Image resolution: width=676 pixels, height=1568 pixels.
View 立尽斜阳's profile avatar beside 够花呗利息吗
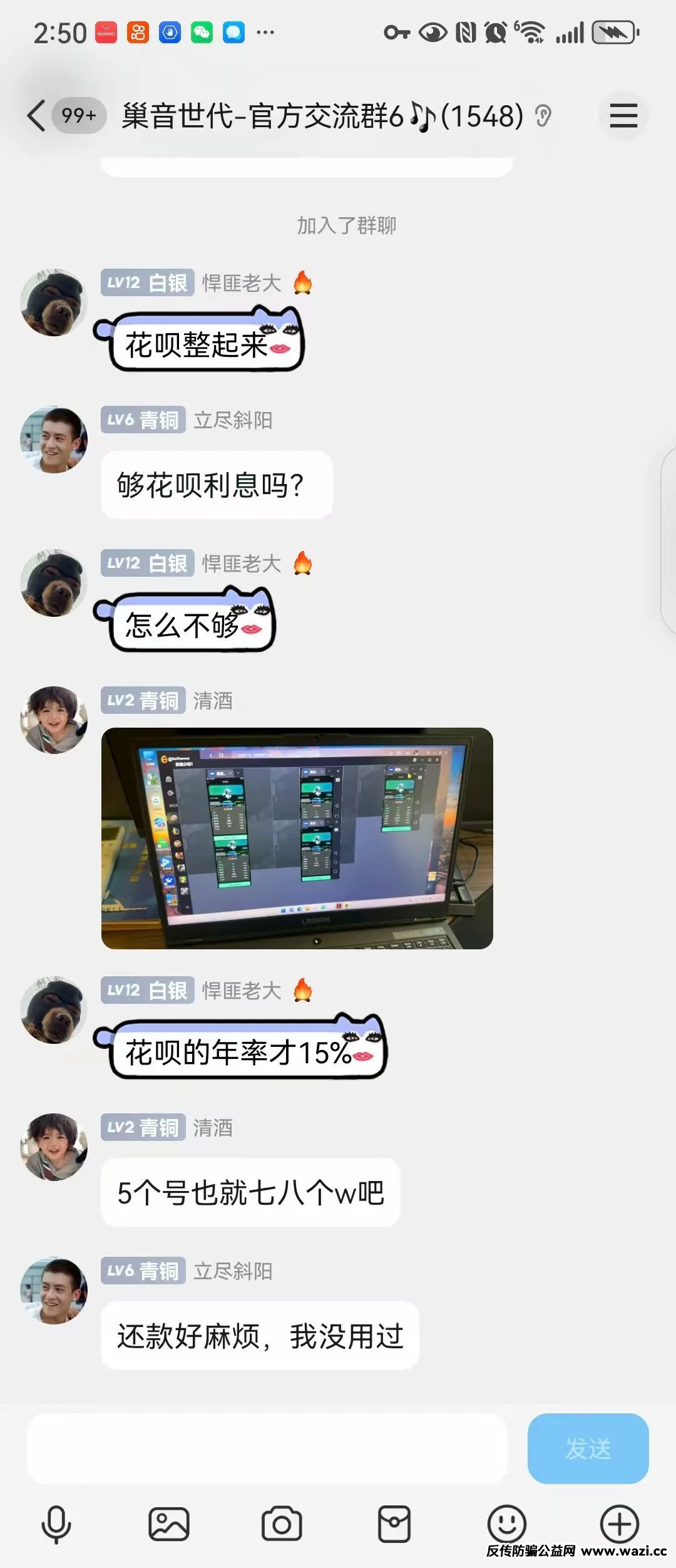(x=54, y=440)
